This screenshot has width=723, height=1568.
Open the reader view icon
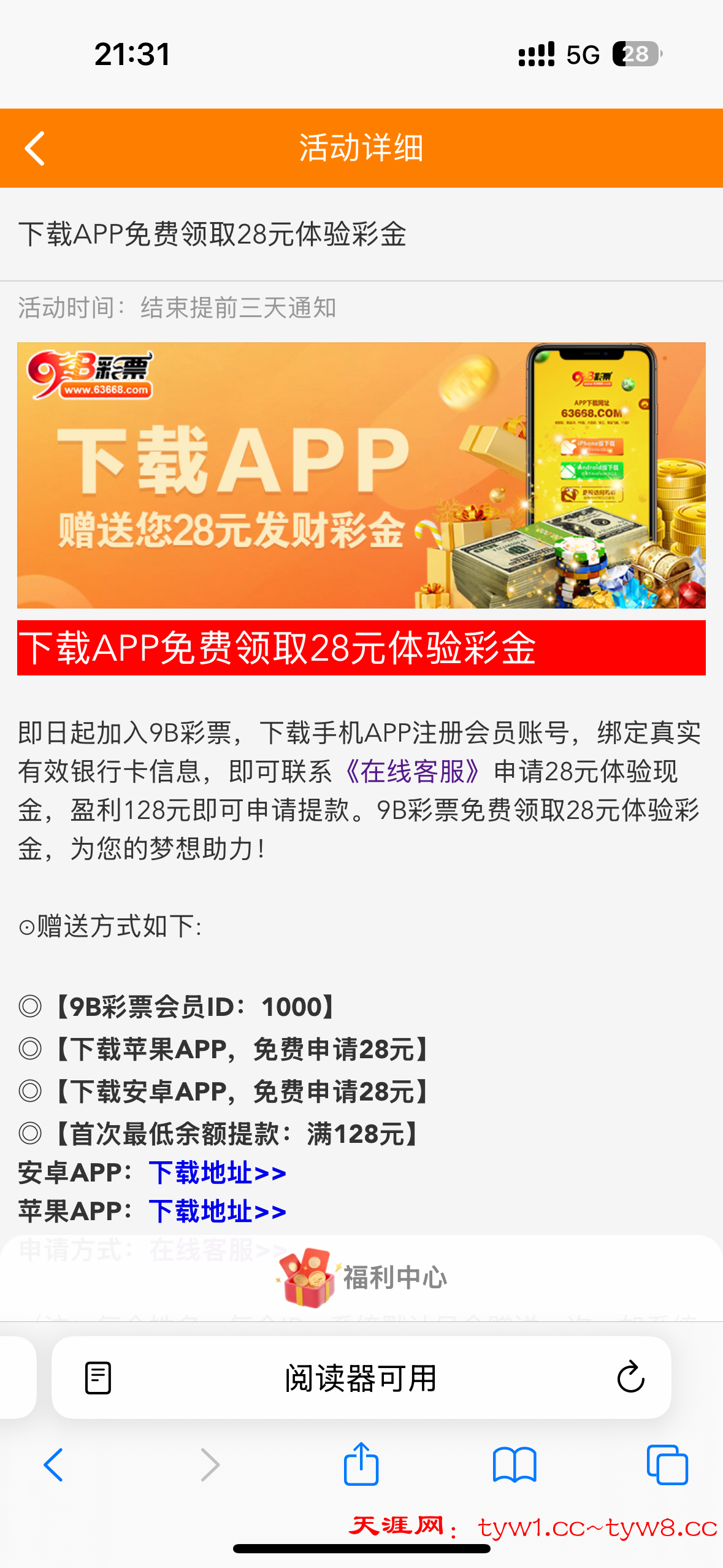pyautogui.click(x=98, y=1378)
